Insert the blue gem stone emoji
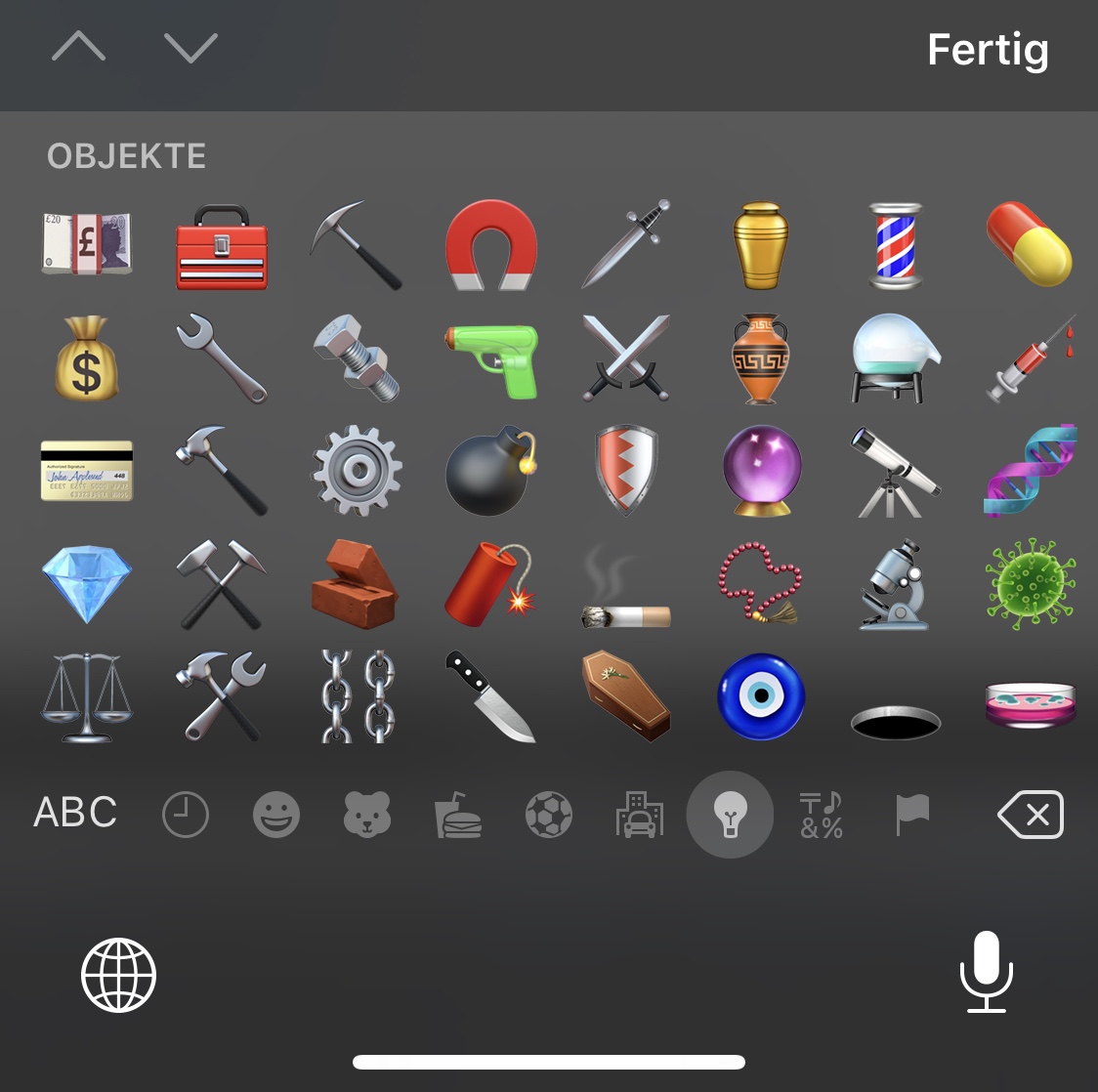This screenshot has width=1098, height=1092. click(x=87, y=584)
